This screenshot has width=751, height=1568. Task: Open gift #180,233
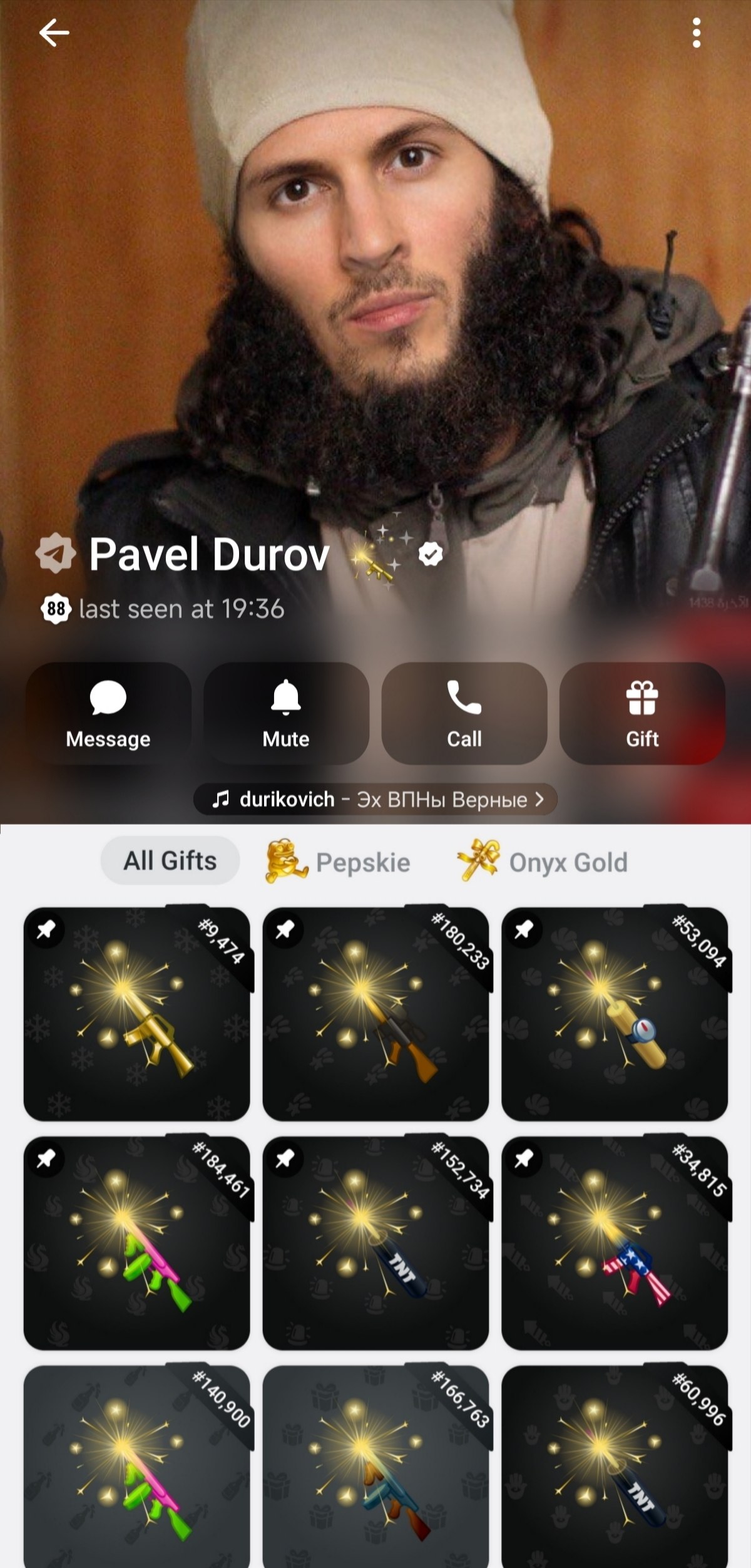(375, 1014)
